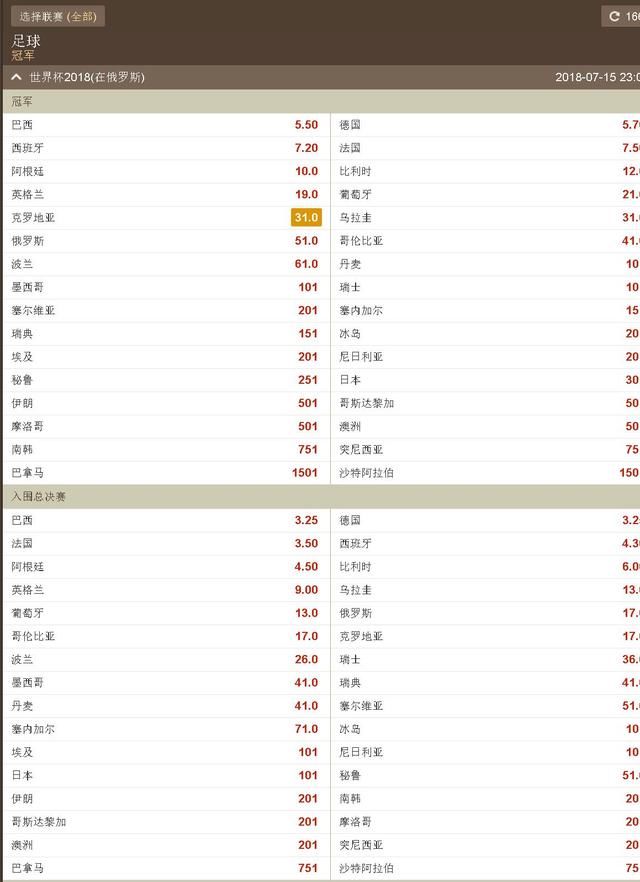The image size is (640, 882).
Task: Select 英格兰 at 9.00 odds
Action: [306, 590]
